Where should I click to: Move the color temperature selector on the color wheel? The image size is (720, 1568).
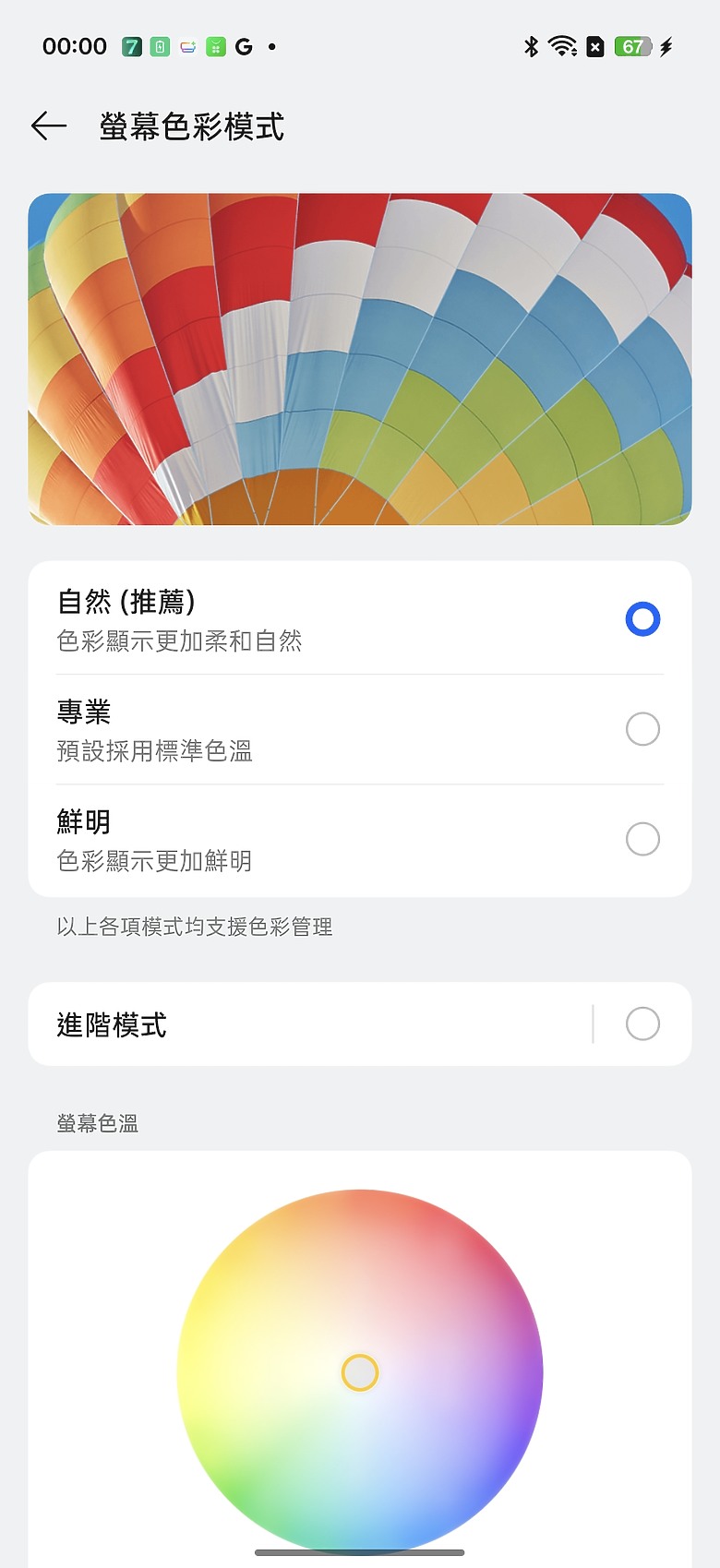point(359,1373)
